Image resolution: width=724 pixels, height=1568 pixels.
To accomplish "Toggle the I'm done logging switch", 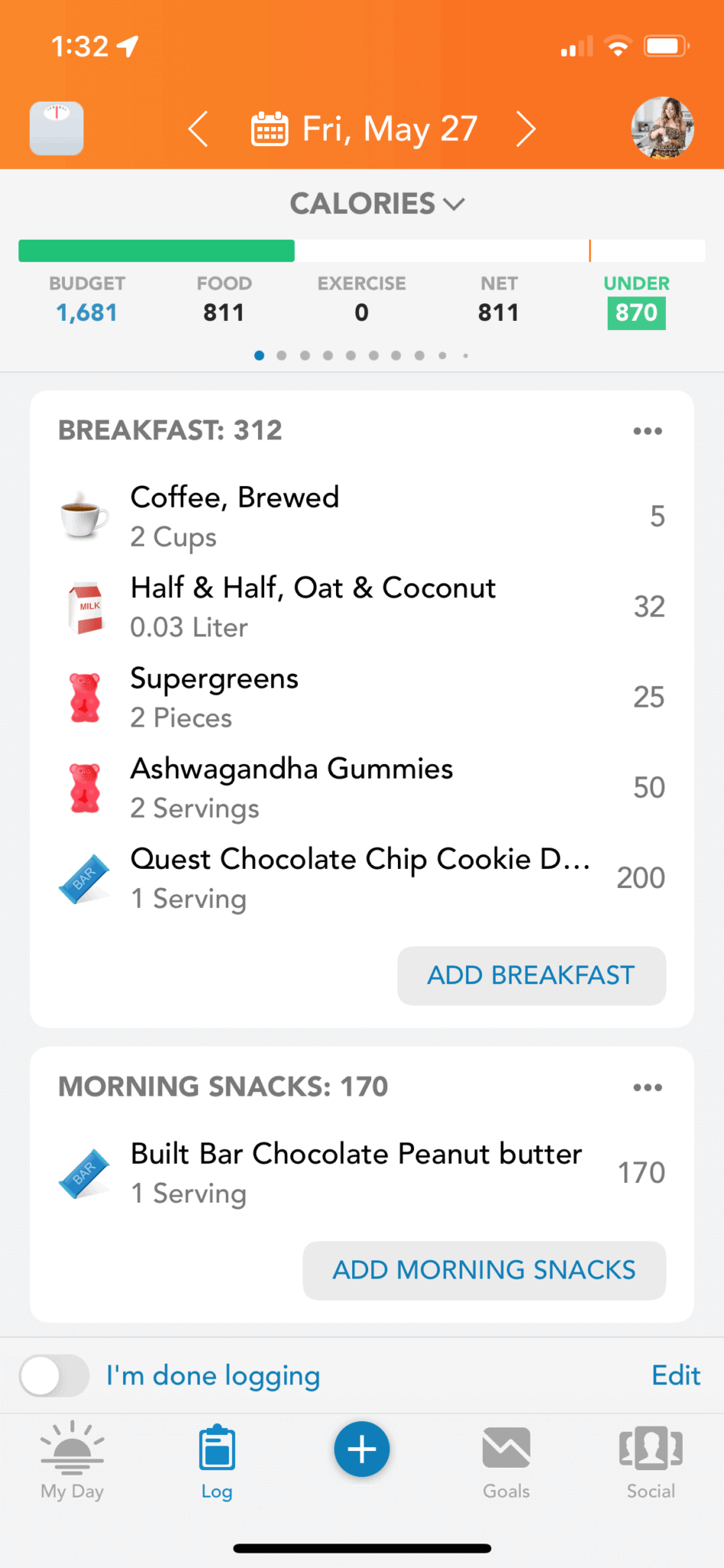I will [54, 1376].
